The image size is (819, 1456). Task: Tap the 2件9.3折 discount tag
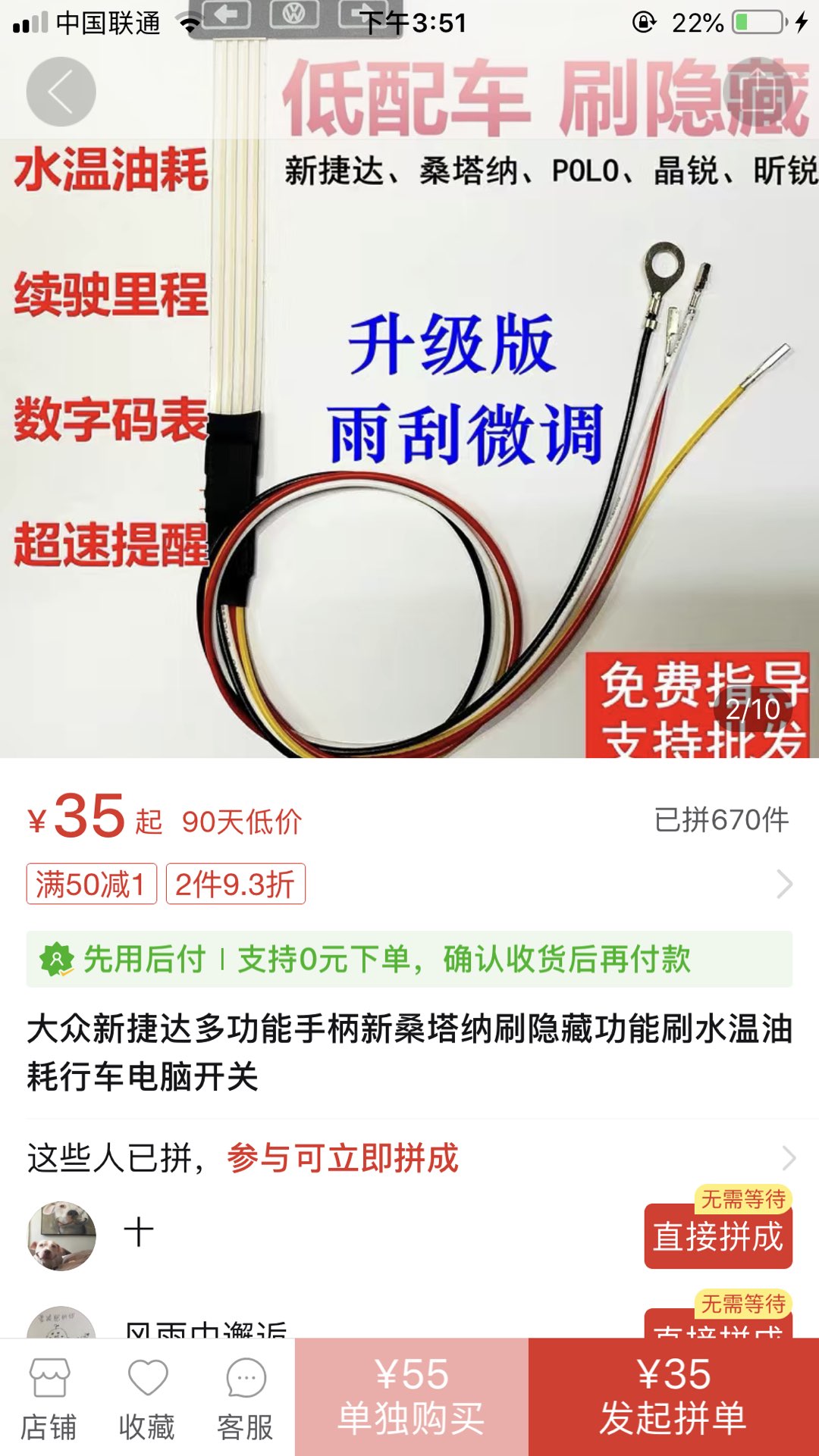coord(235,884)
